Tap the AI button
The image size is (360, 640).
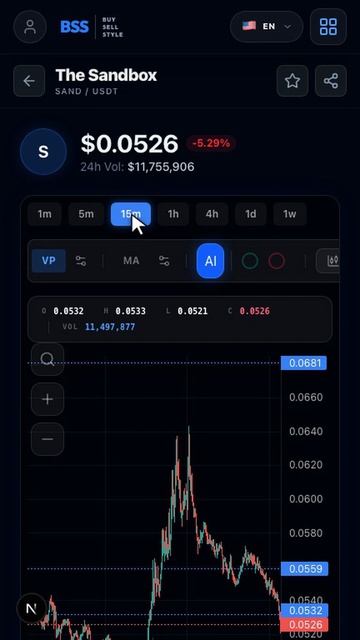click(x=210, y=261)
